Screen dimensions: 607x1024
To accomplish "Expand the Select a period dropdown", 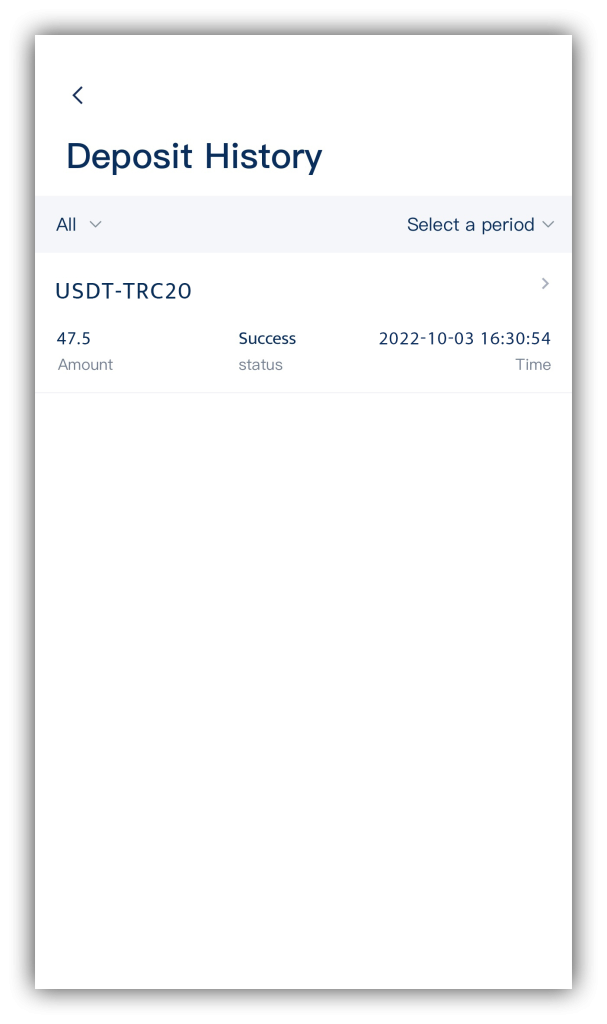I will 480,225.
